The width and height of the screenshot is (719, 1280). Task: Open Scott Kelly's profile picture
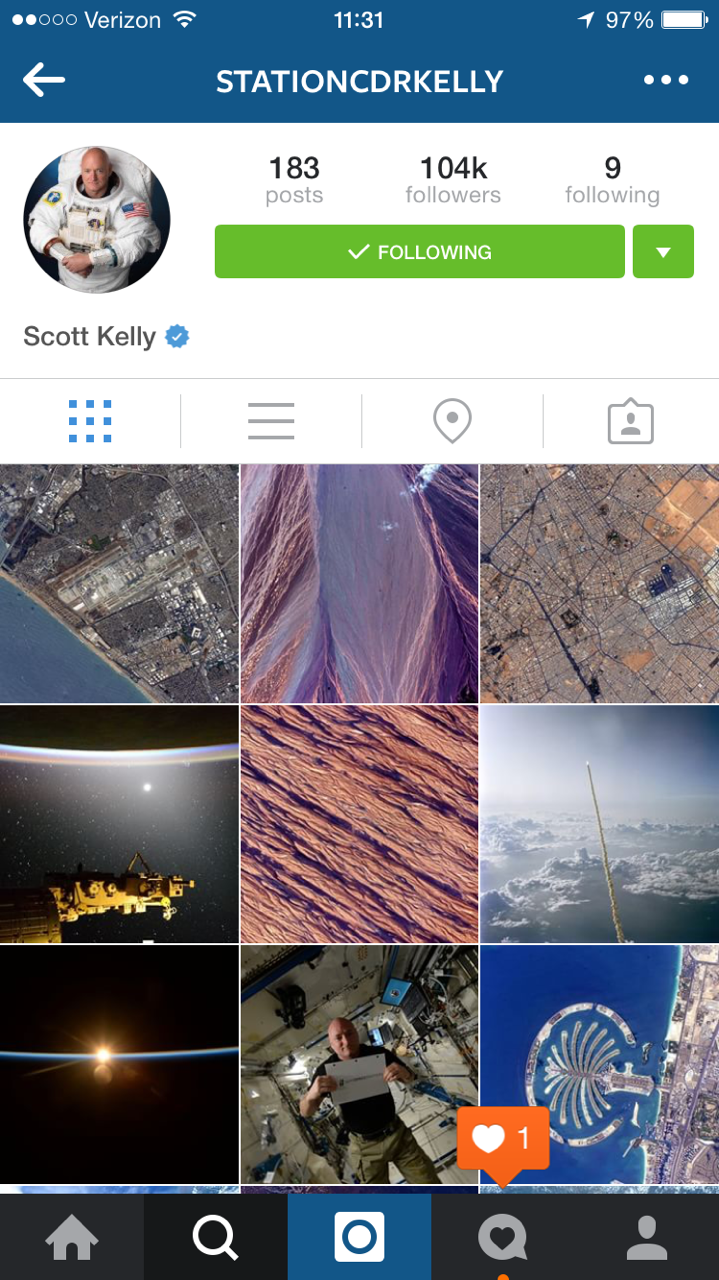tap(97, 220)
